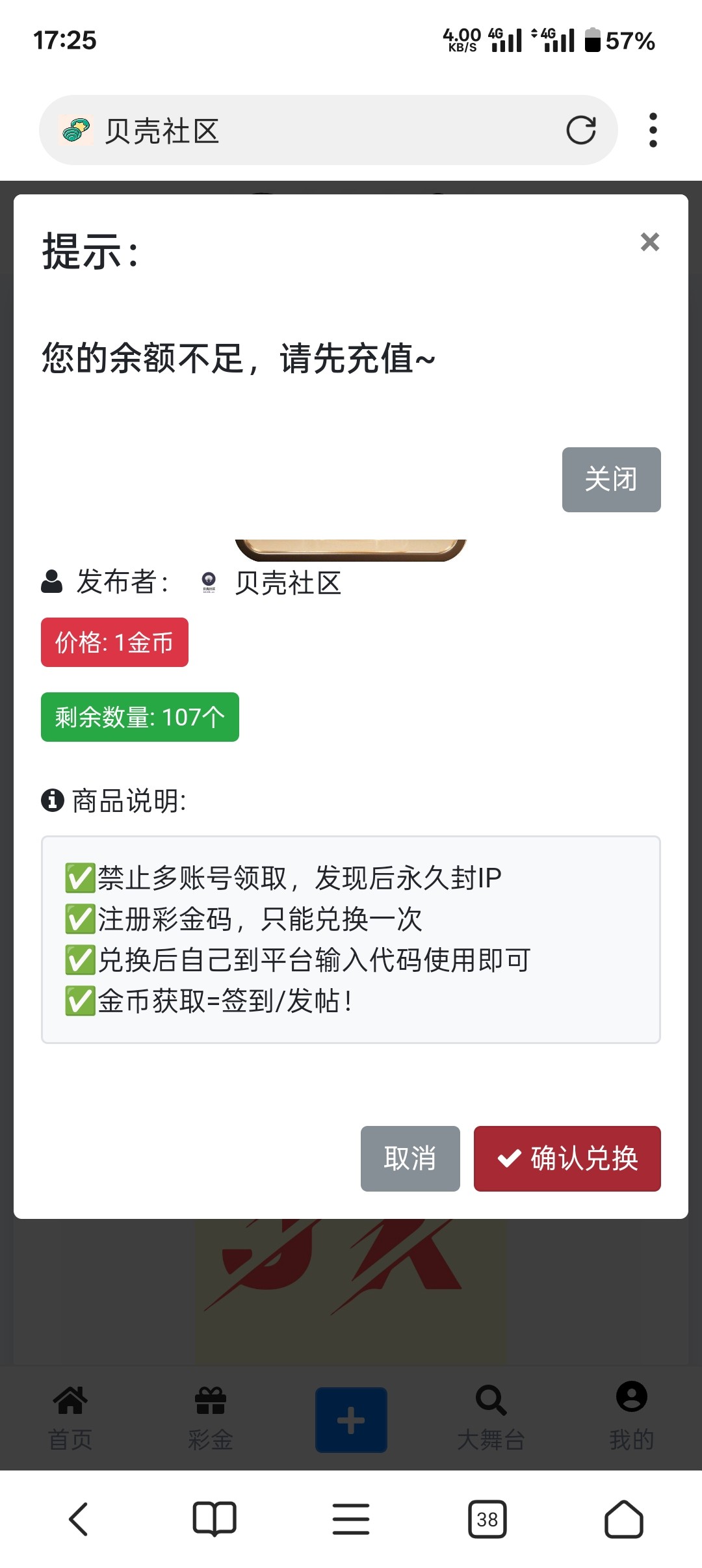The height and width of the screenshot is (1568, 702).
Task: Reload the page with the refresh icon
Action: pyautogui.click(x=580, y=130)
